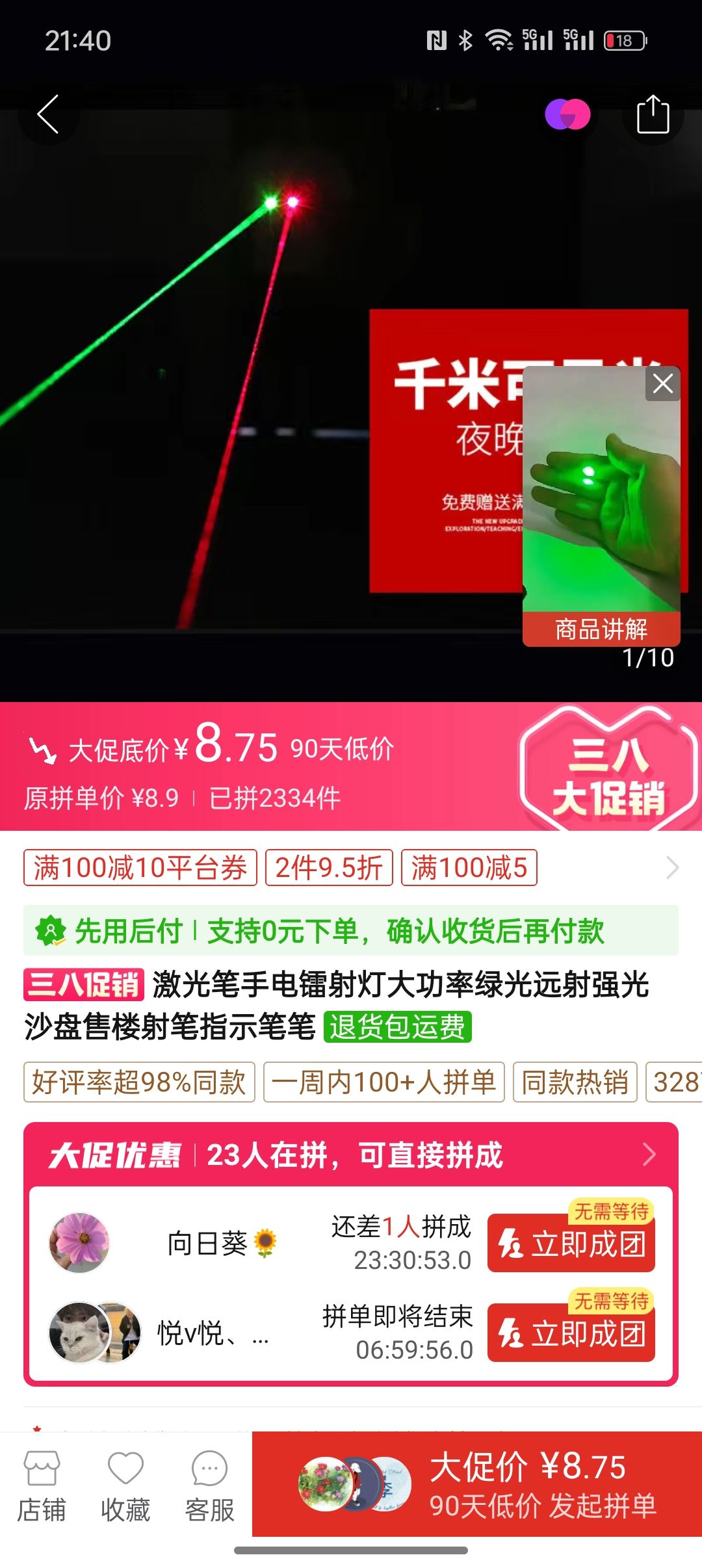This screenshot has width=702, height=1568.
Task: Go back using the top-left arrow
Action: pos(48,114)
